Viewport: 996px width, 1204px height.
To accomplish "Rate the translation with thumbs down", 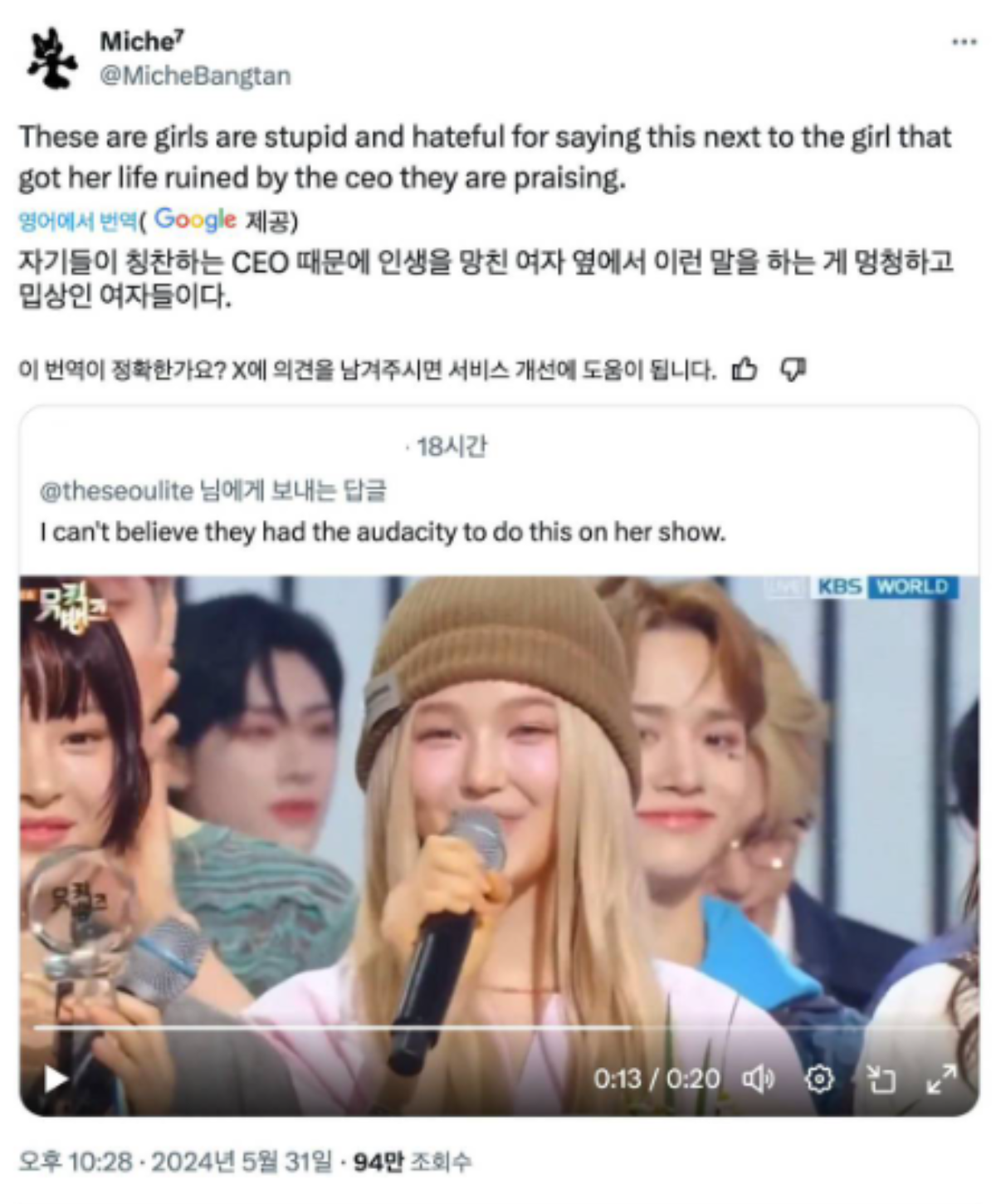I will 793,369.
